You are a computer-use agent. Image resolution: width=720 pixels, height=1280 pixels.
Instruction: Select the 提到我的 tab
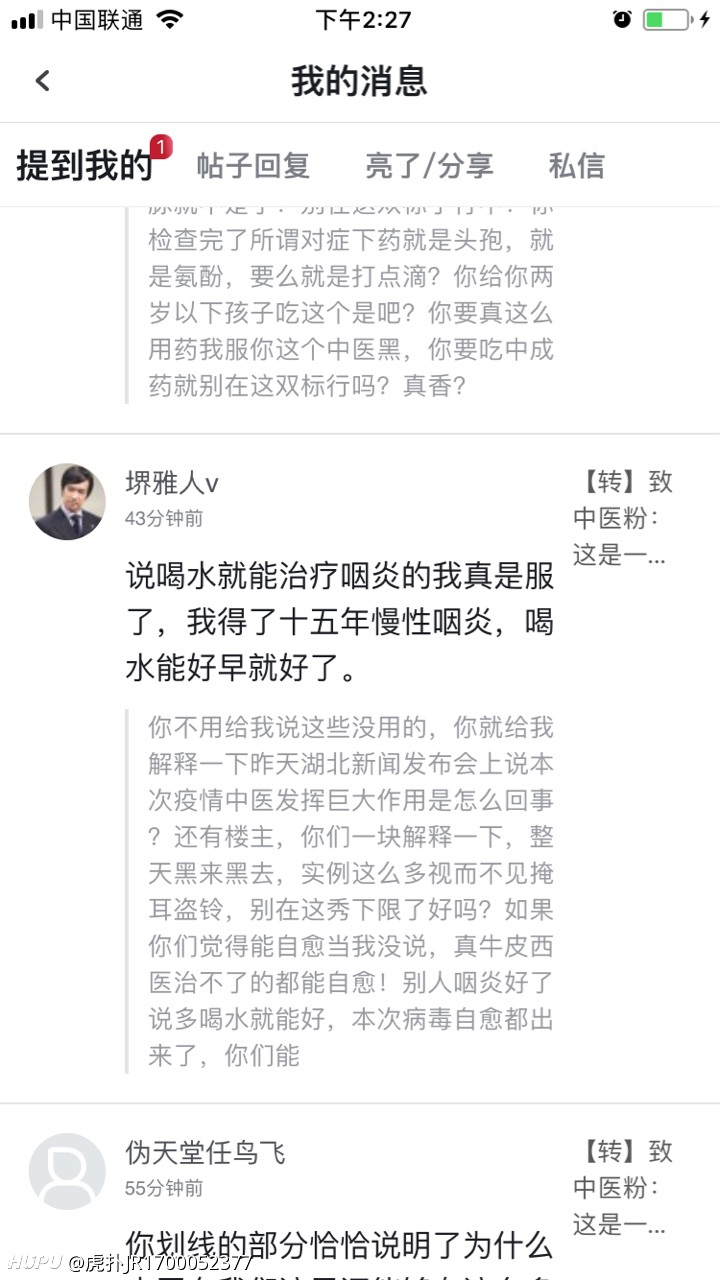(85, 165)
